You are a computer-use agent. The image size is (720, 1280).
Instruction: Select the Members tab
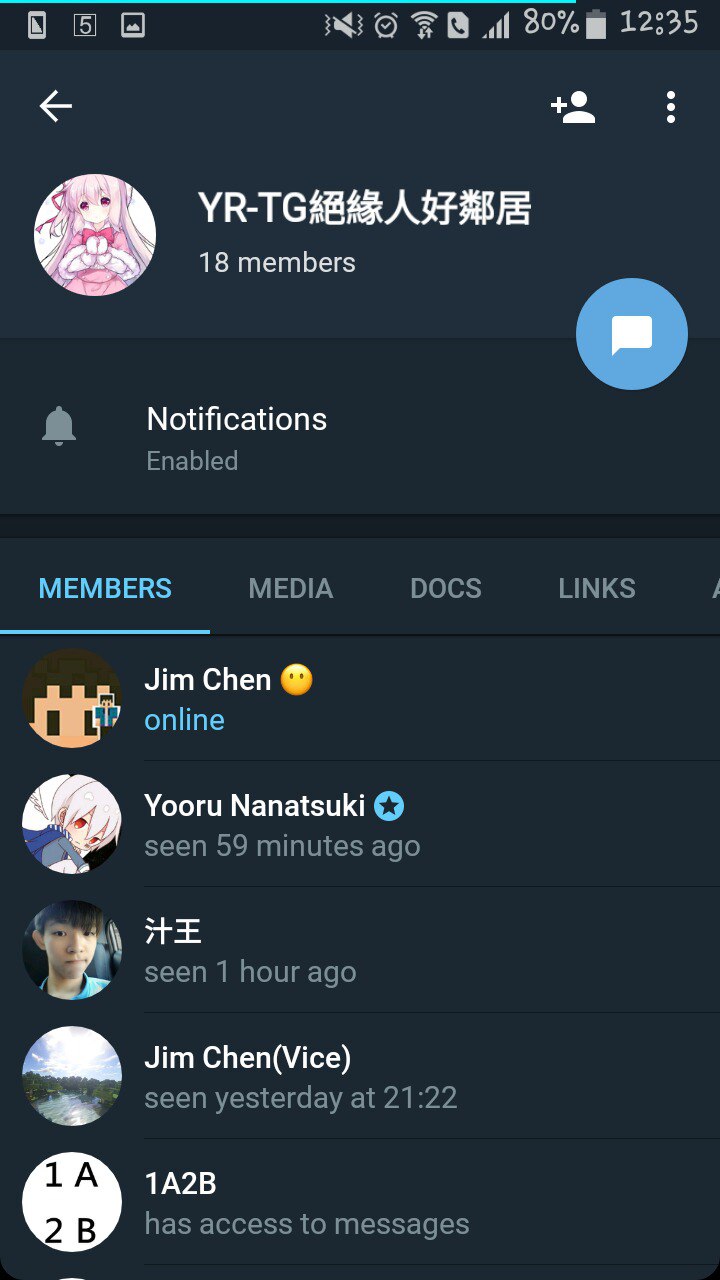tap(105, 588)
